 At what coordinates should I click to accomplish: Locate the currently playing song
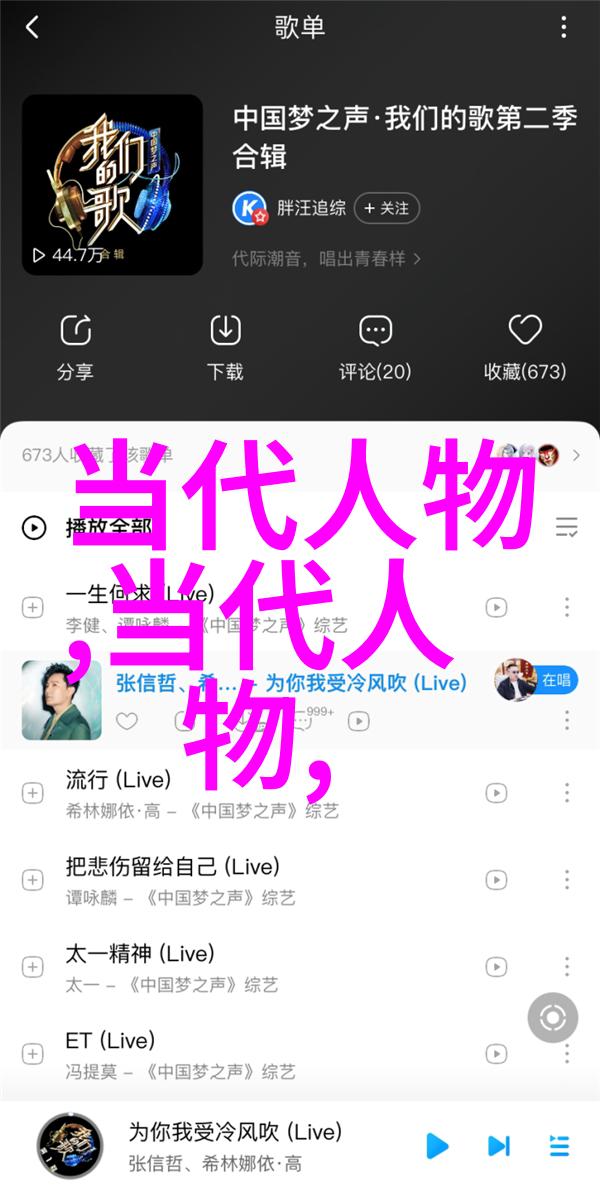[551, 1018]
